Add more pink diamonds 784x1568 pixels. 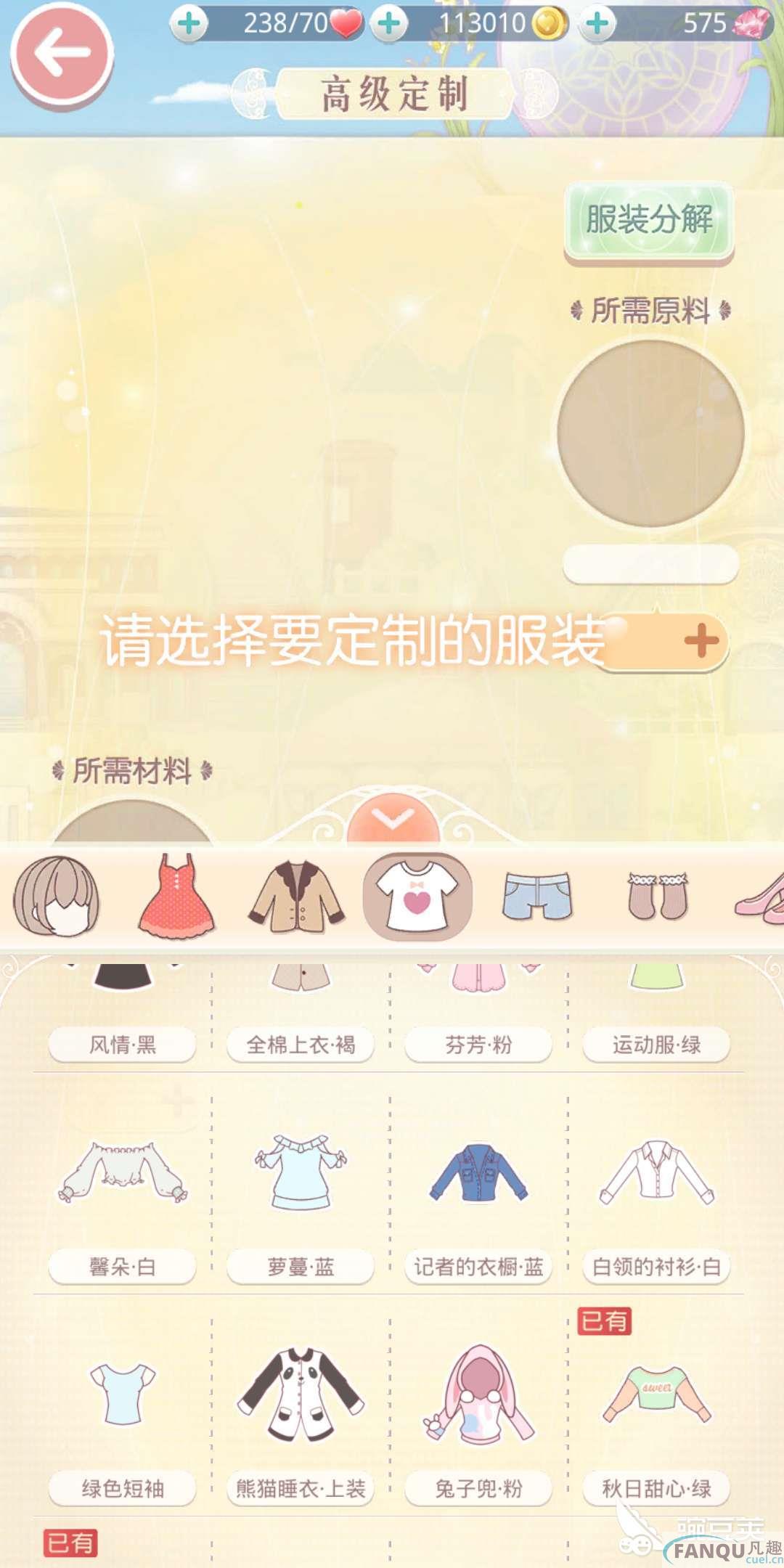[x=597, y=24]
